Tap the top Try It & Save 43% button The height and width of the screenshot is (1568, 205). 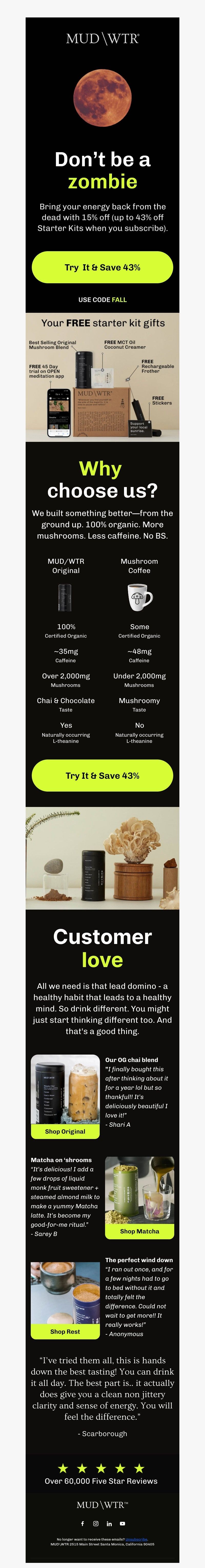[x=102, y=267]
